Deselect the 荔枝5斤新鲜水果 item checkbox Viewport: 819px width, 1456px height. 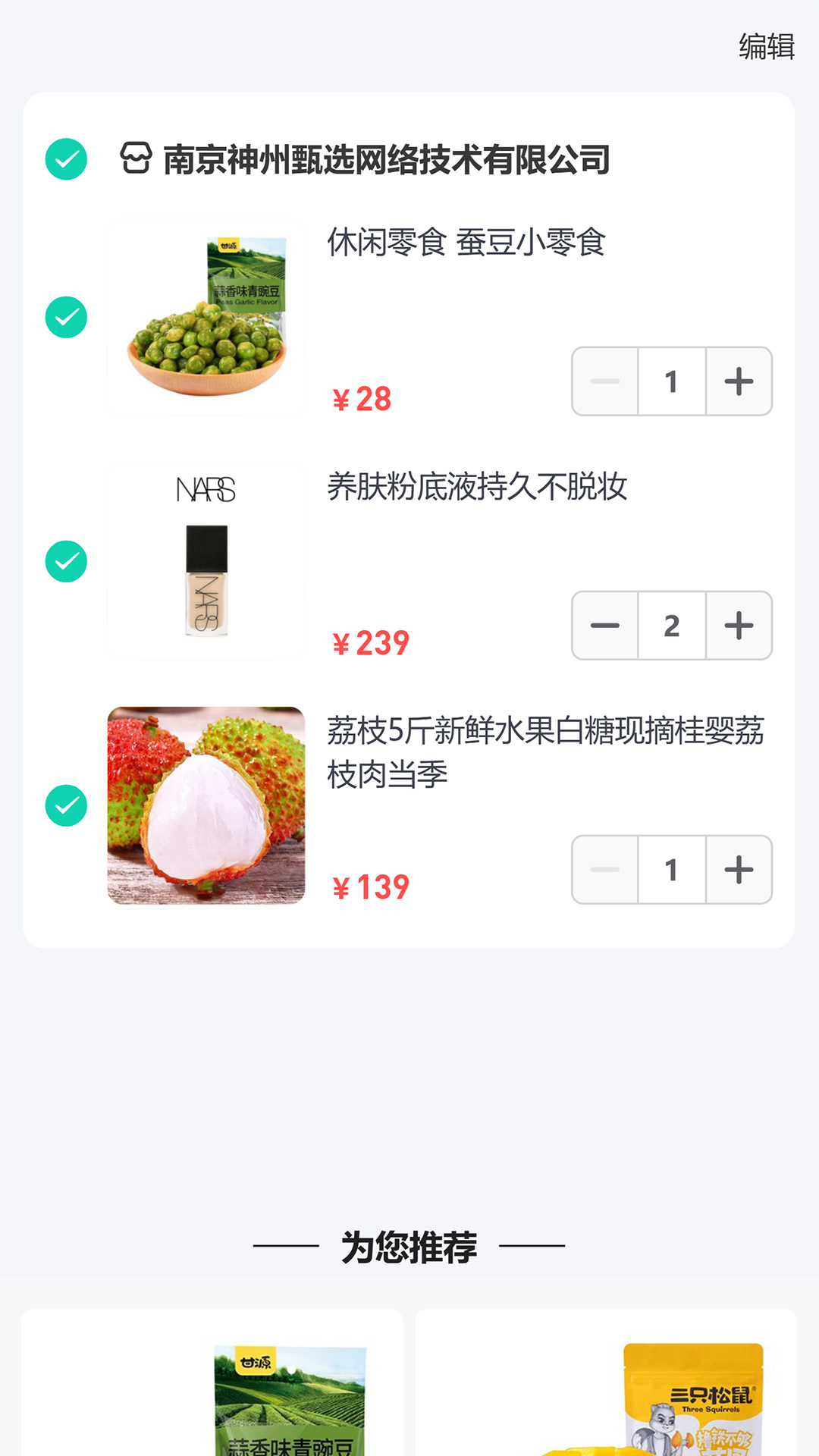click(67, 805)
